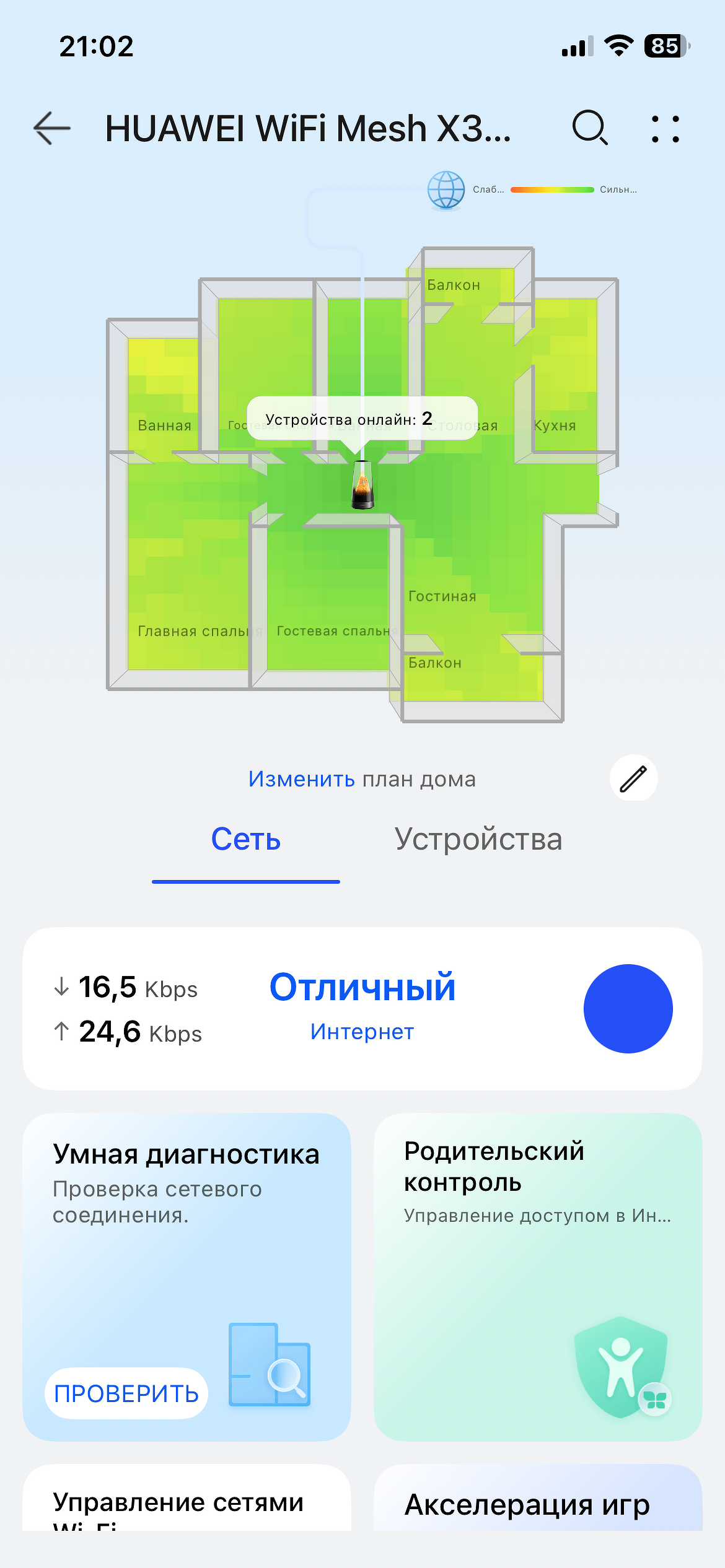
Task: Open the Отличный Интернет status card
Action: coord(362,1008)
